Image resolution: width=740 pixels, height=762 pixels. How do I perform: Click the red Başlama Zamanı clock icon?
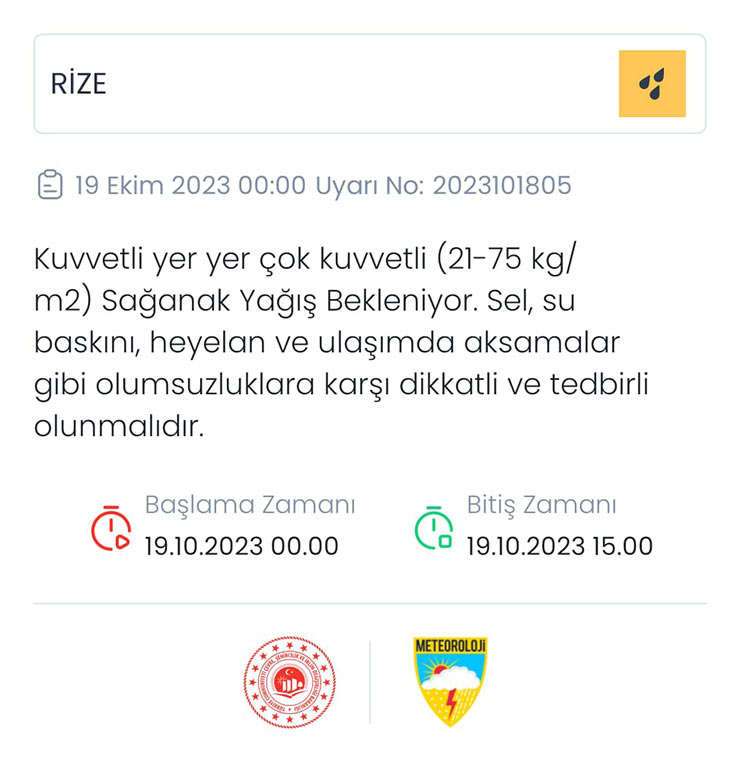pyautogui.click(x=113, y=528)
